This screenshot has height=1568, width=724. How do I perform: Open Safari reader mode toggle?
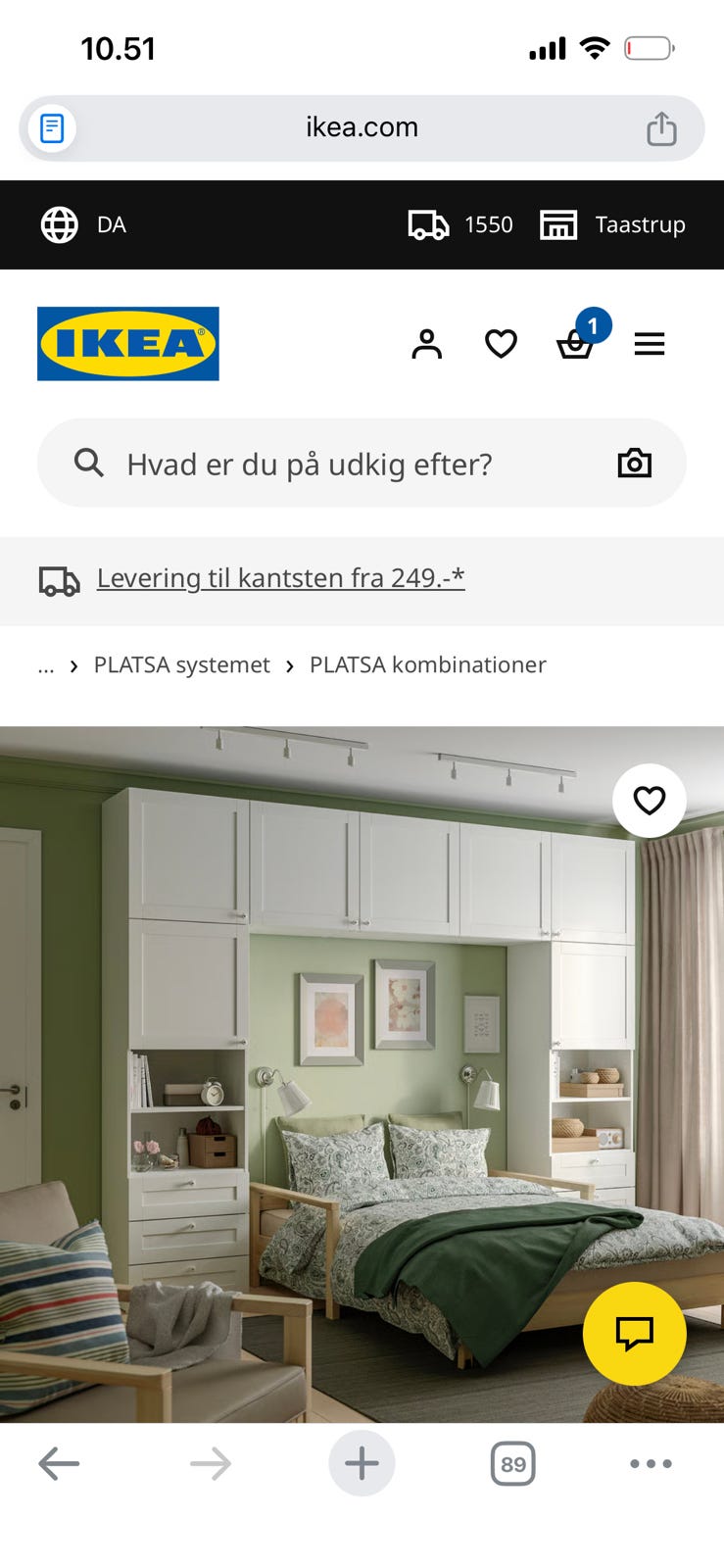[x=51, y=127]
